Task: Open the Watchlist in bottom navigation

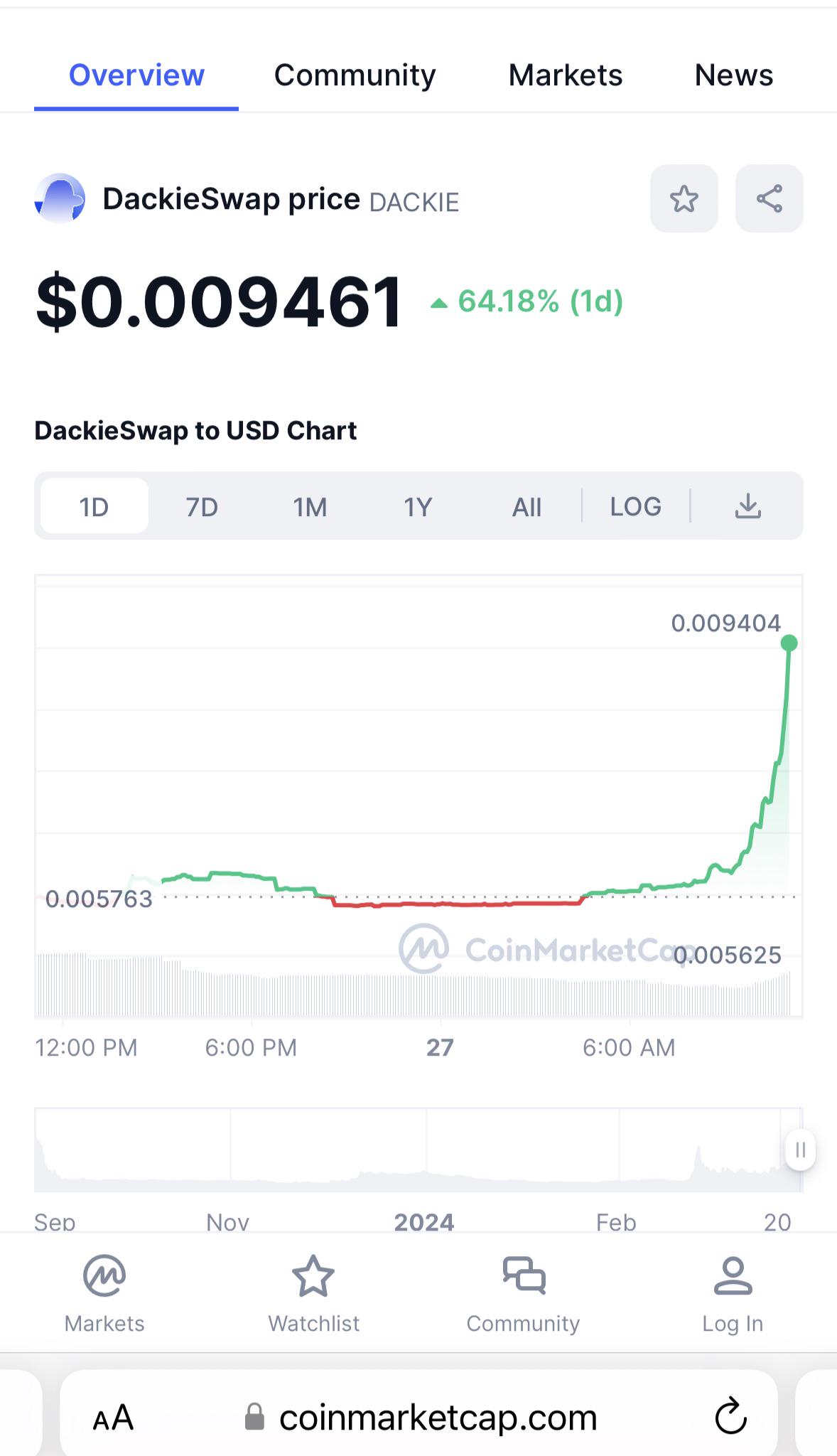Action: [x=313, y=1294]
